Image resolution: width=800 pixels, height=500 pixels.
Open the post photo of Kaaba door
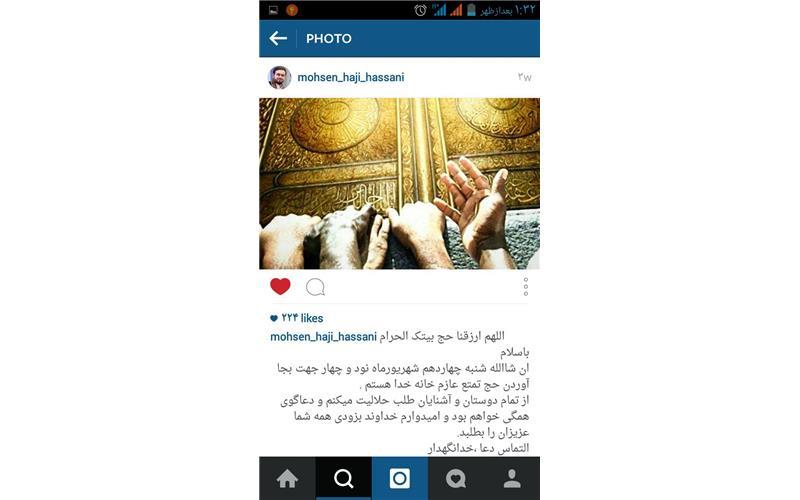pos(399,183)
